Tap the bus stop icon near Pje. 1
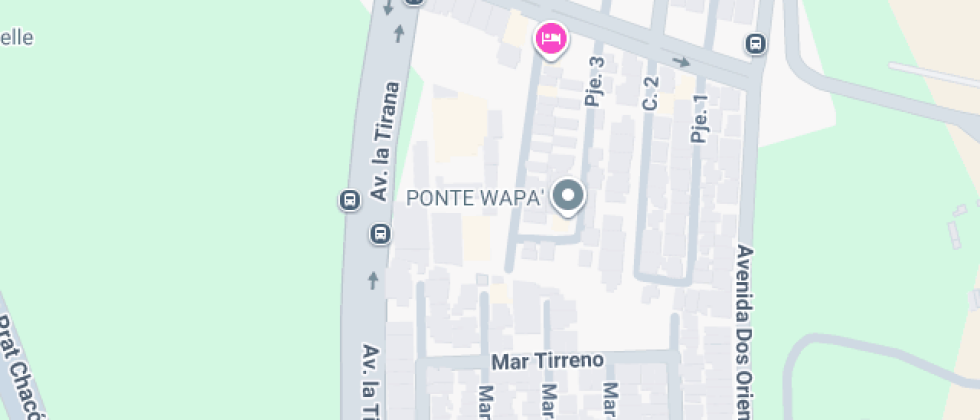Image resolution: width=980 pixels, height=420 pixels. [756, 44]
